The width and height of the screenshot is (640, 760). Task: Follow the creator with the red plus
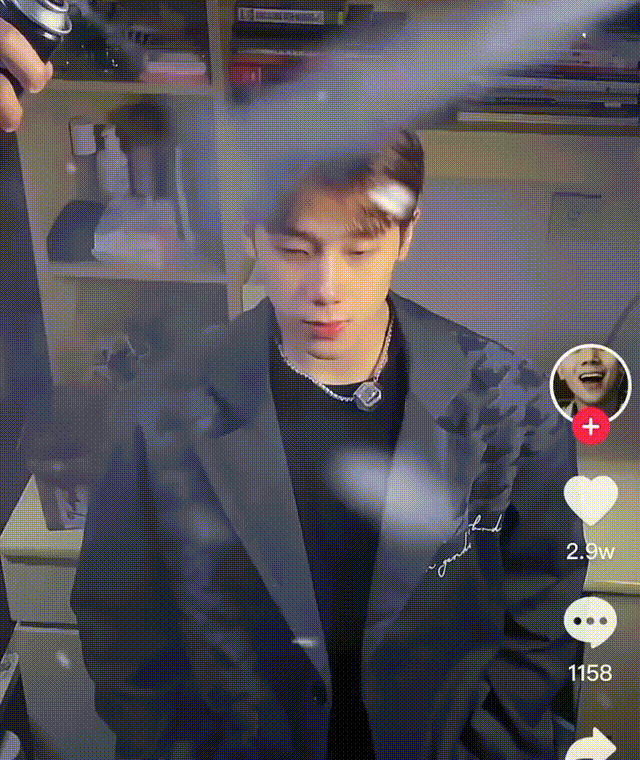[591, 427]
